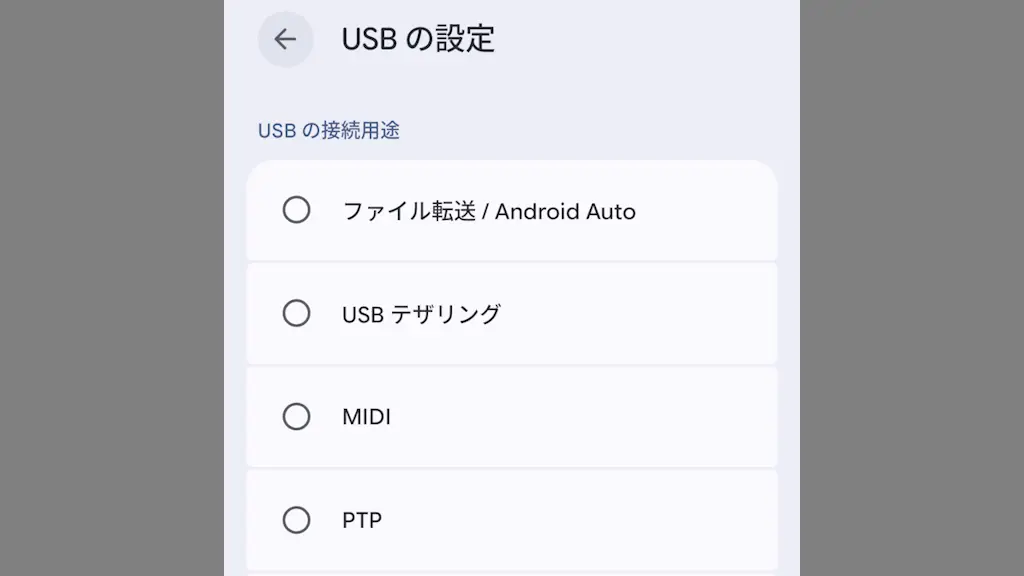Select the MIDI radio option
Viewport: 1024px width, 576px height.
[x=296, y=416]
